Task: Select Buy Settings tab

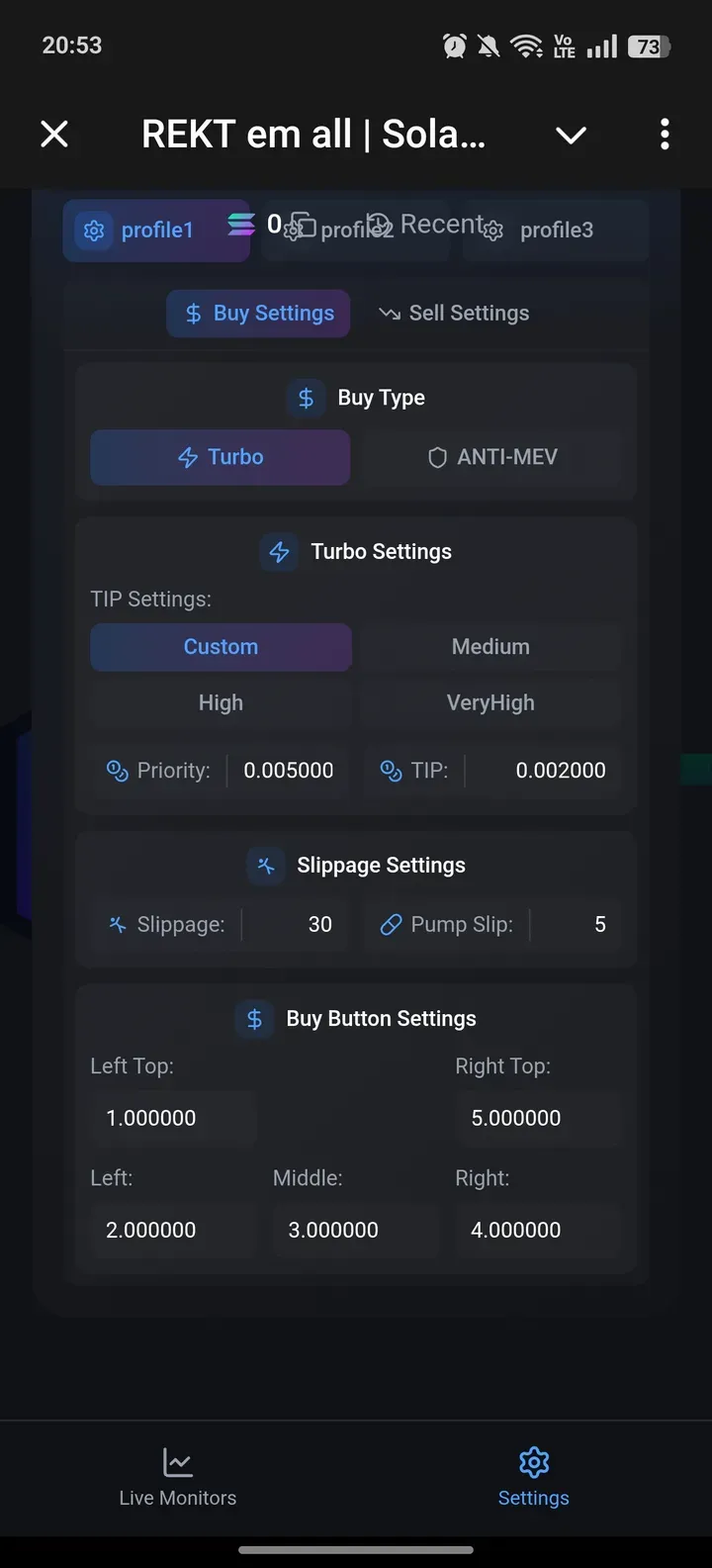Action: (258, 314)
